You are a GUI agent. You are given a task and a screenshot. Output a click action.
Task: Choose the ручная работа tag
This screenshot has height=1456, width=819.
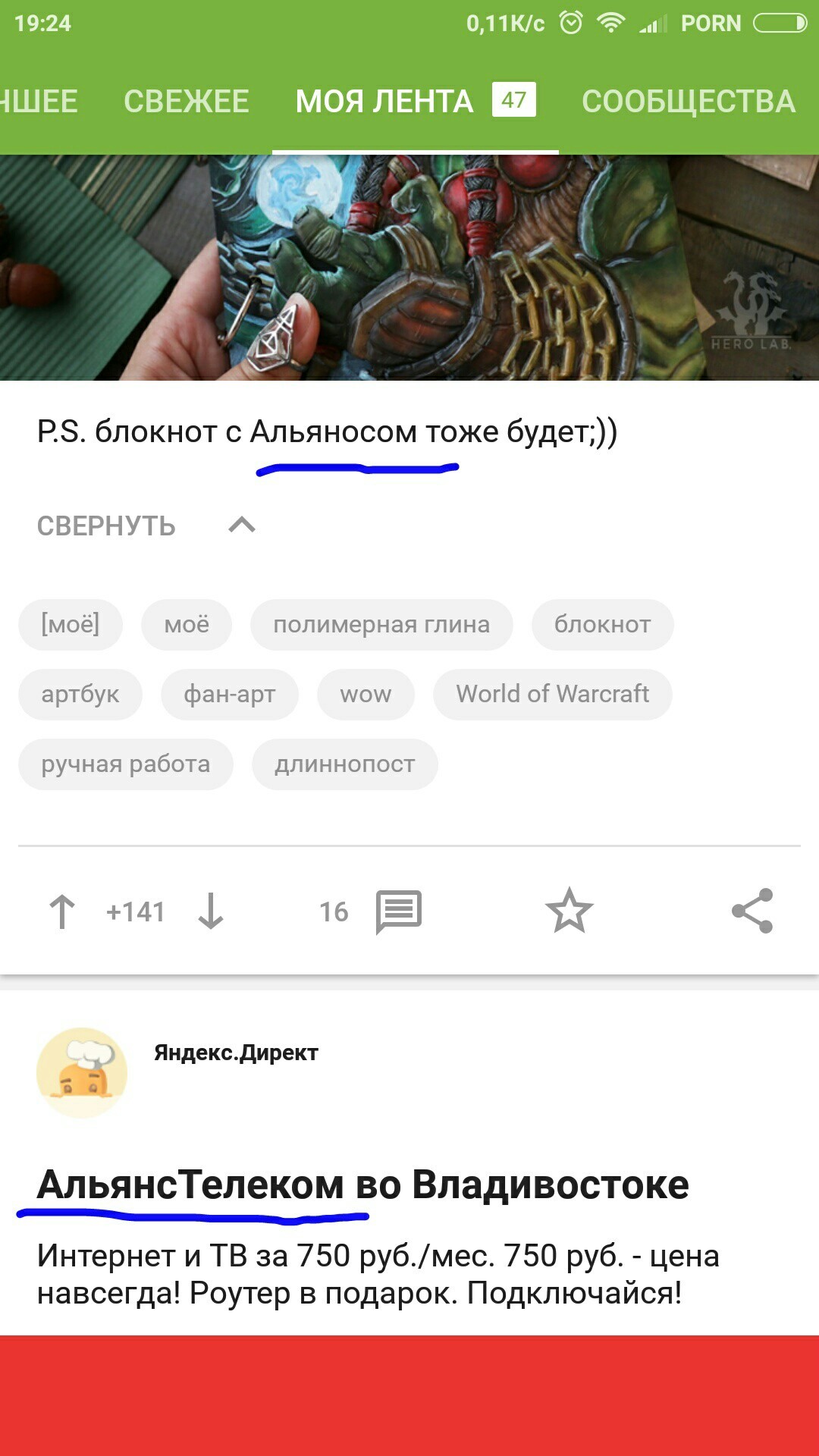coord(125,764)
